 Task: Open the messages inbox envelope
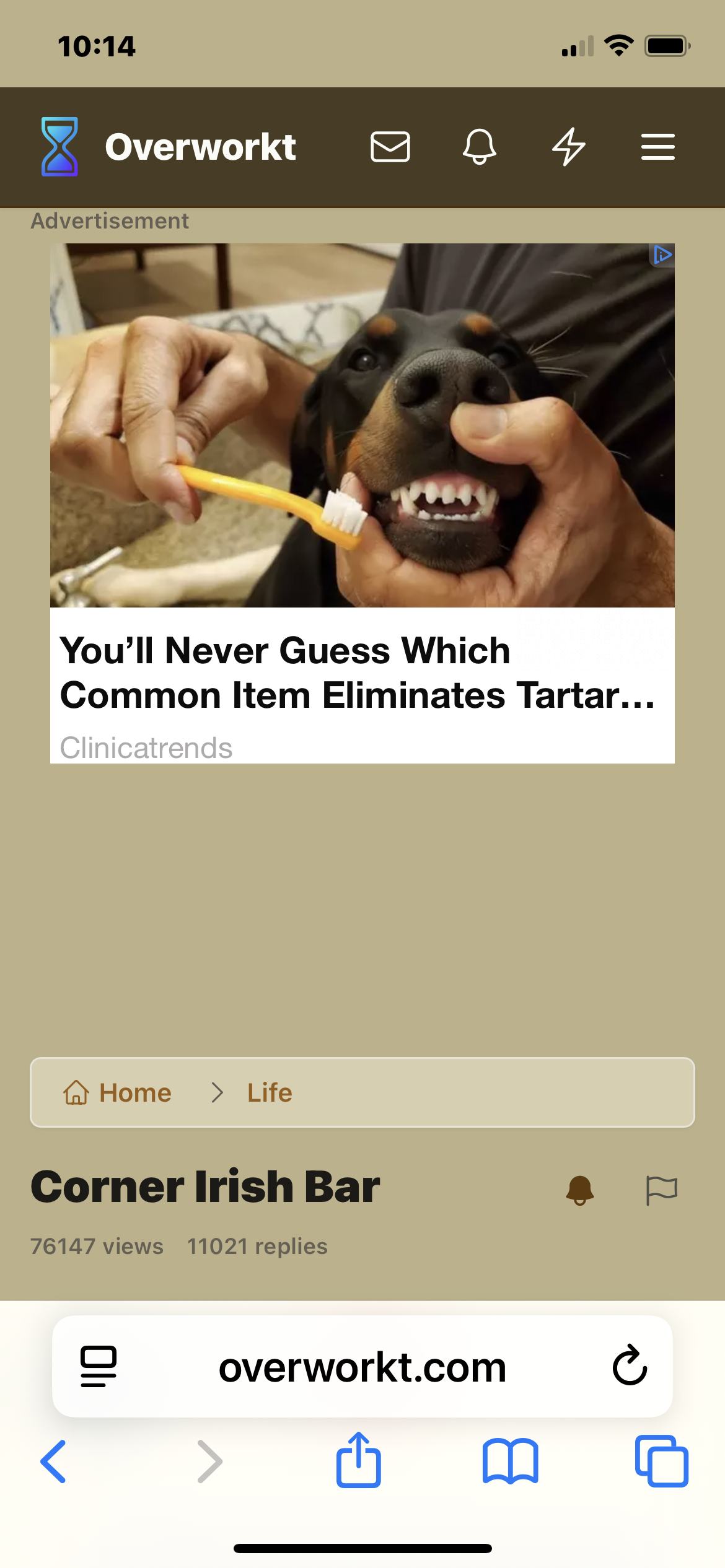(x=390, y=147)
